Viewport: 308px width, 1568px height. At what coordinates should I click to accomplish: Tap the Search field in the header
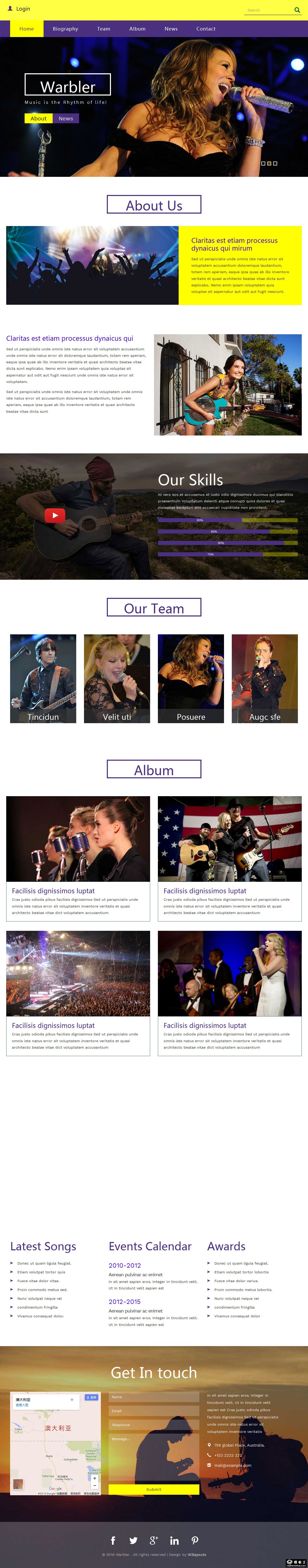(267, 10)
